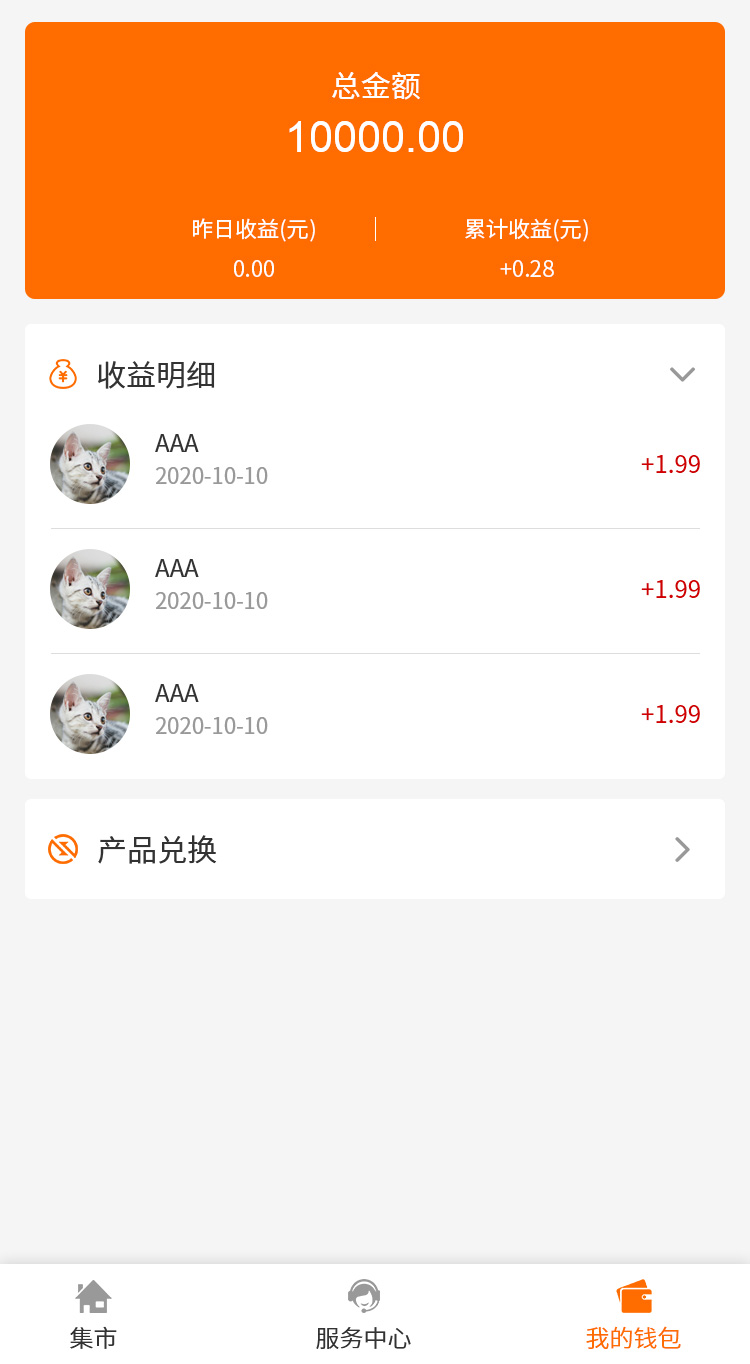Switch to the 集市 tab
The height and width of the screenshot is (1364, 750).
[93, 1314]
